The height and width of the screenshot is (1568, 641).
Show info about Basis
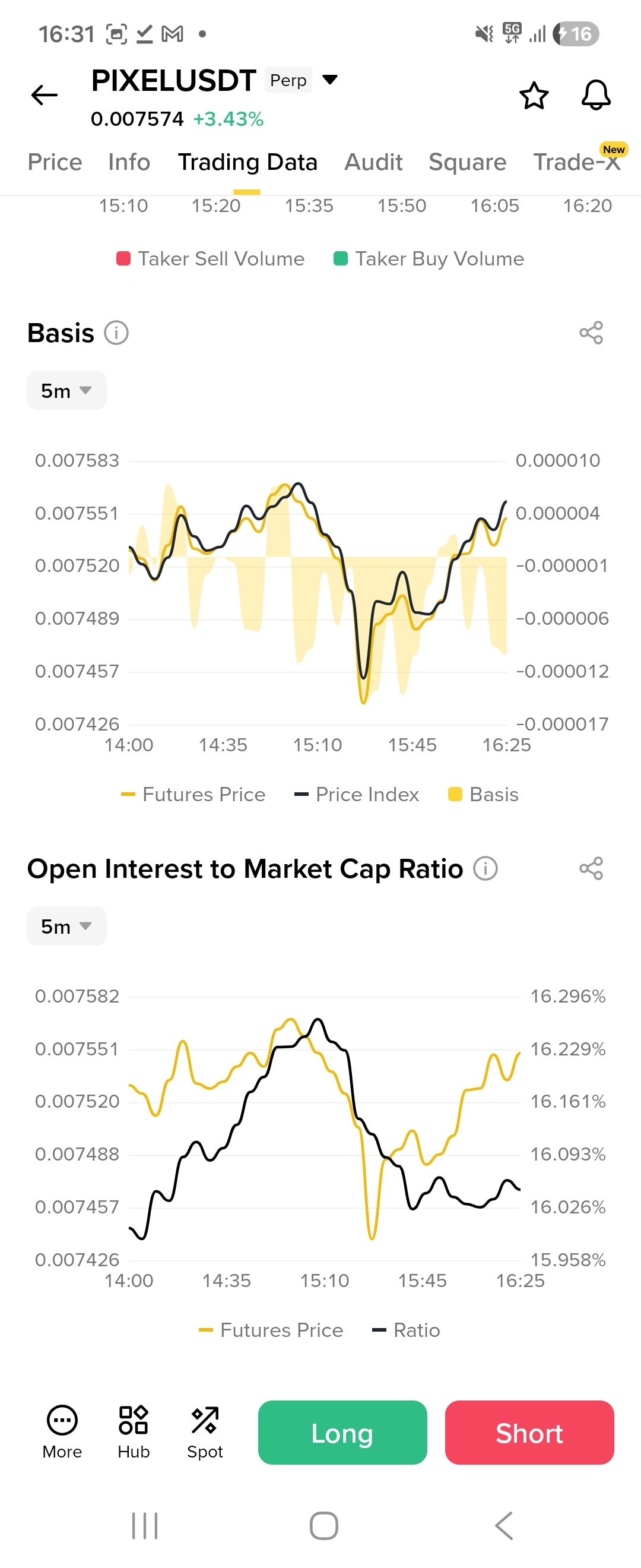tap(116, 333)
